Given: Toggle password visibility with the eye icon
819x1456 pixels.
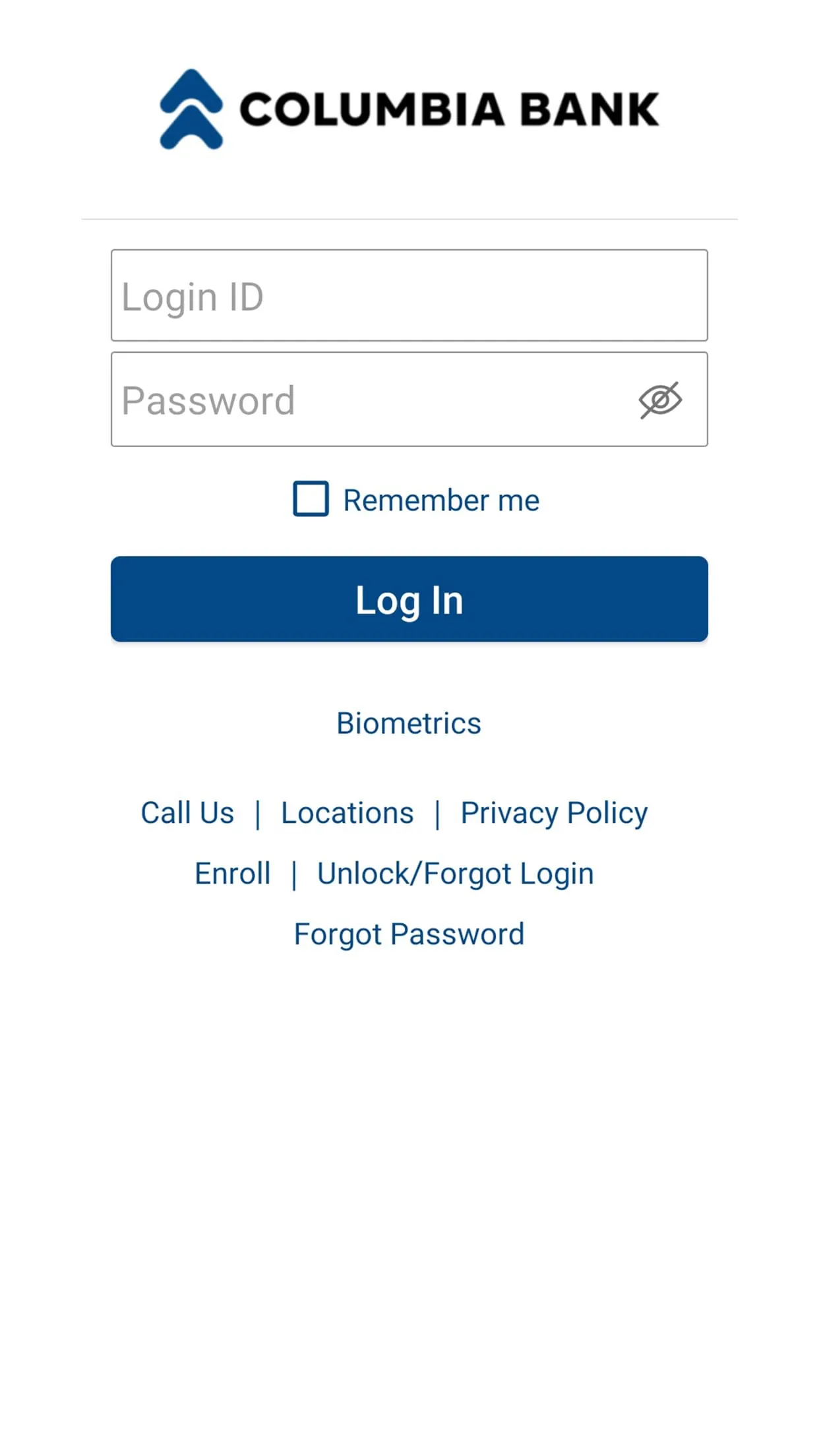Looking at the screenshot, I should click(x=661, y=398).
